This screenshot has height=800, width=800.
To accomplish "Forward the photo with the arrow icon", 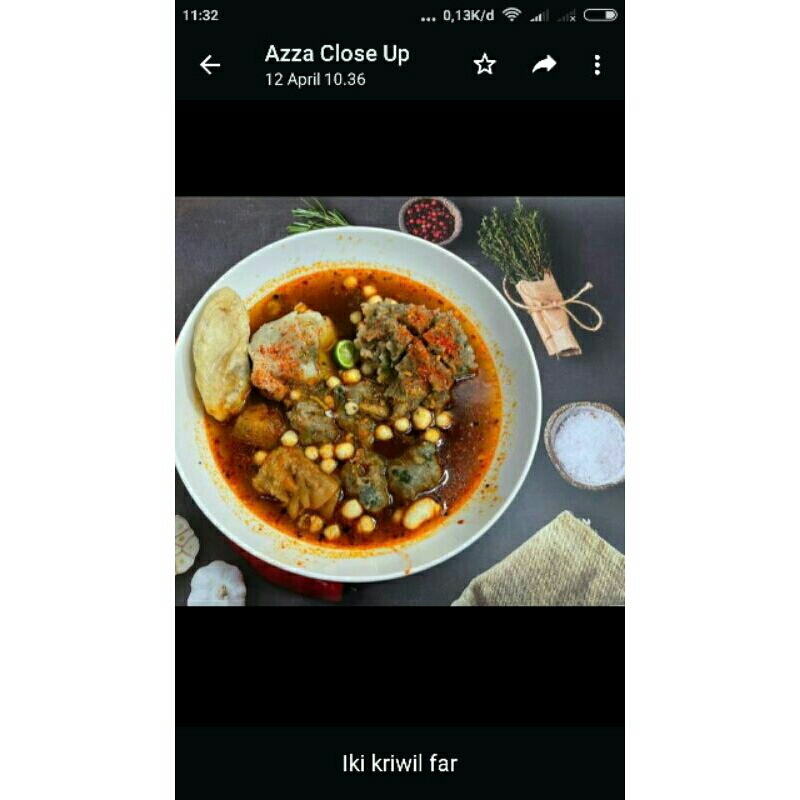I will click(544, 65).
